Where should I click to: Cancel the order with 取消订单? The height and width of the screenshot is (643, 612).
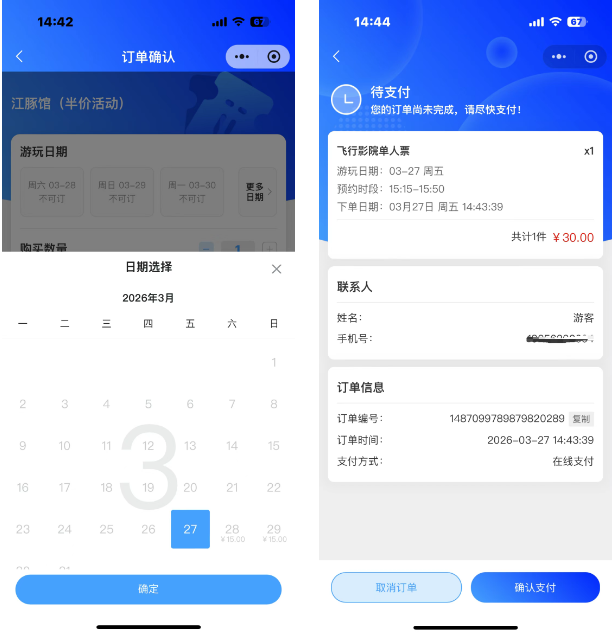(396, 587)
